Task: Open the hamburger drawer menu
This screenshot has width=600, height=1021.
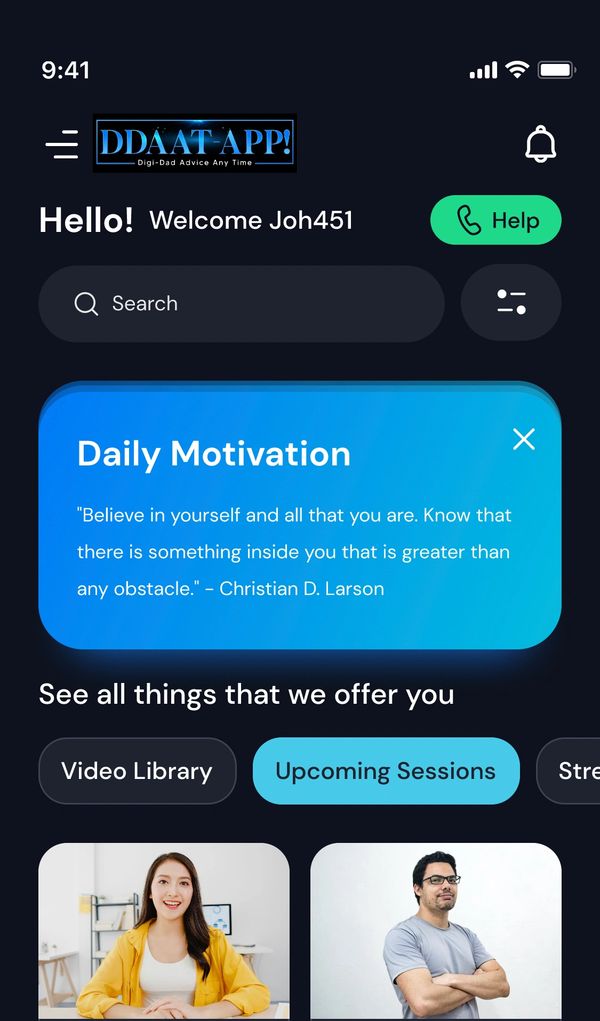Action: [x=61, y=144]
